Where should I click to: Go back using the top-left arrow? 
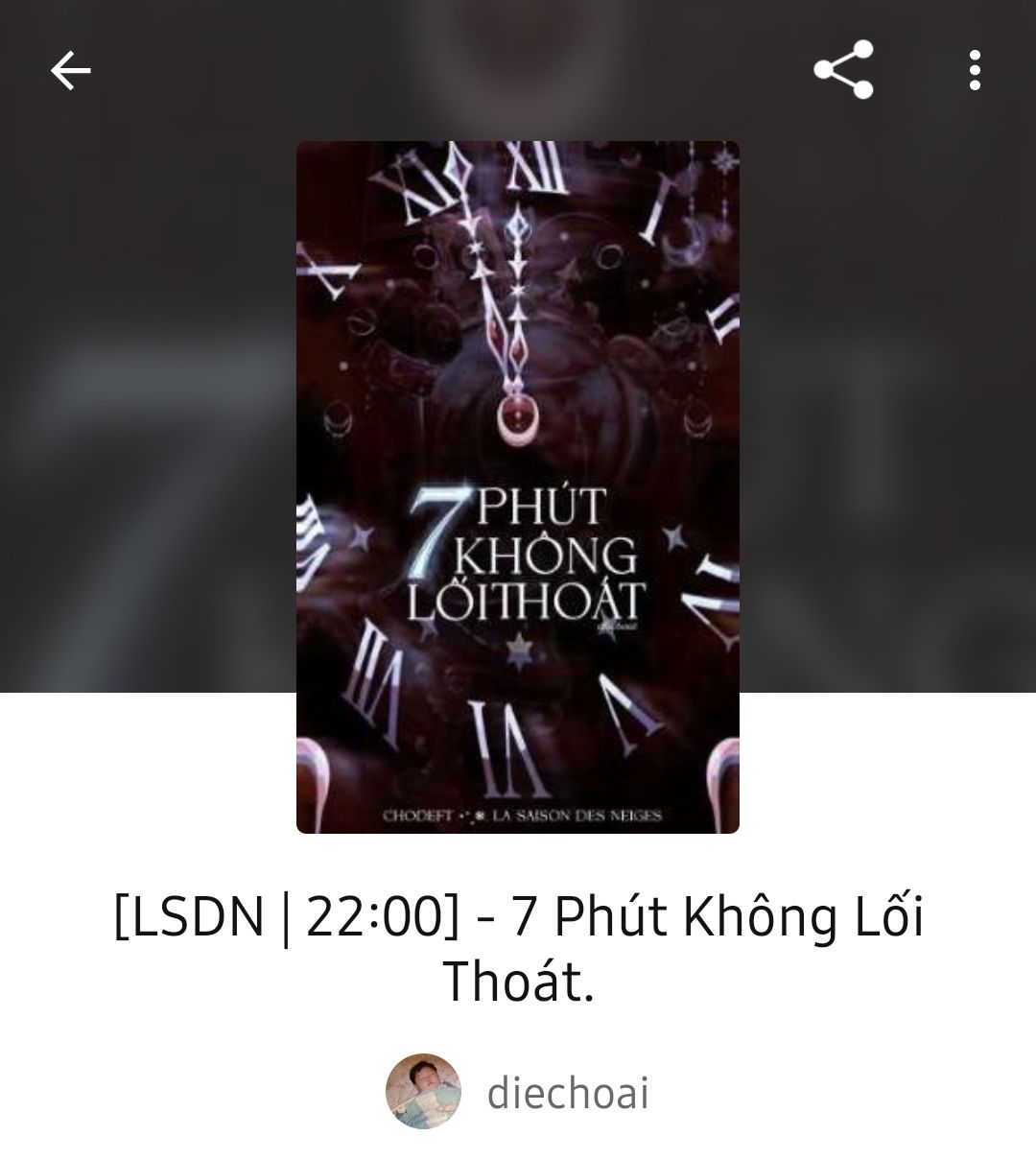(70, 70)
